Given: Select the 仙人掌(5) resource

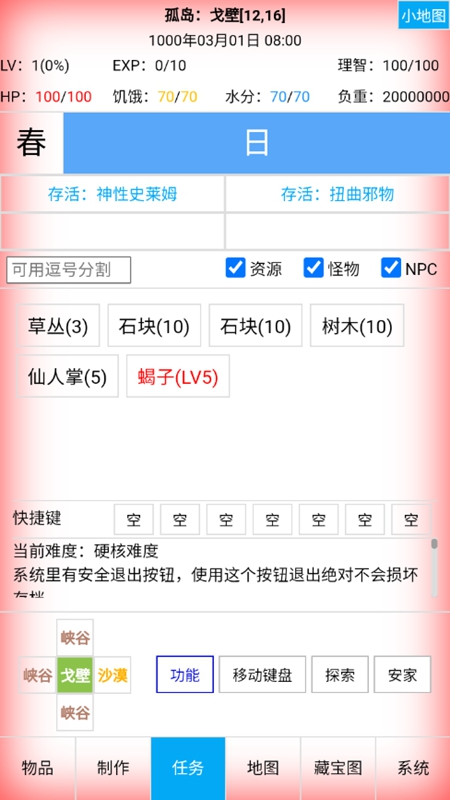Looking at the screenshot, I should click(x=67, y=376).
